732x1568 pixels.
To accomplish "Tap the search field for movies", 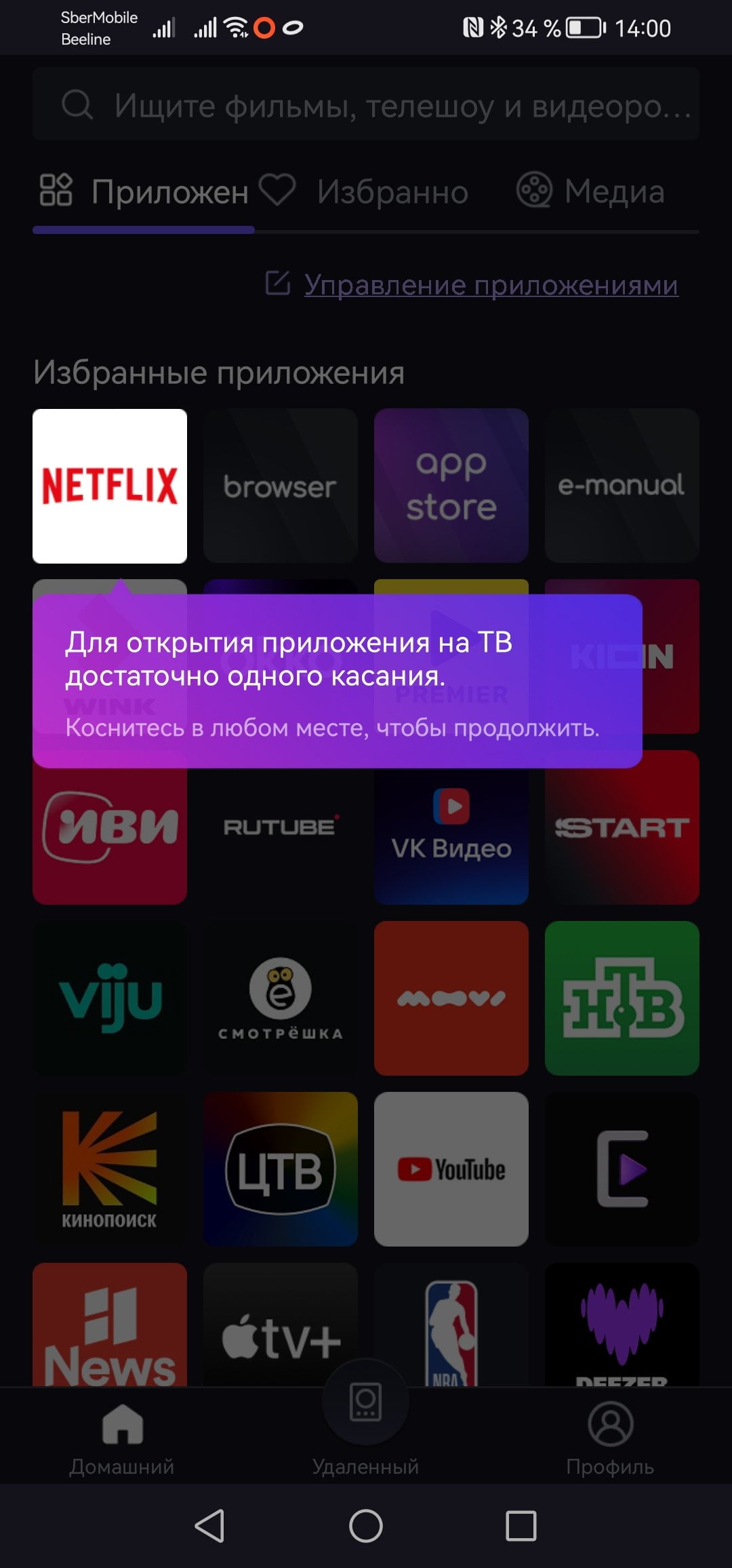I will pos(366,104).
